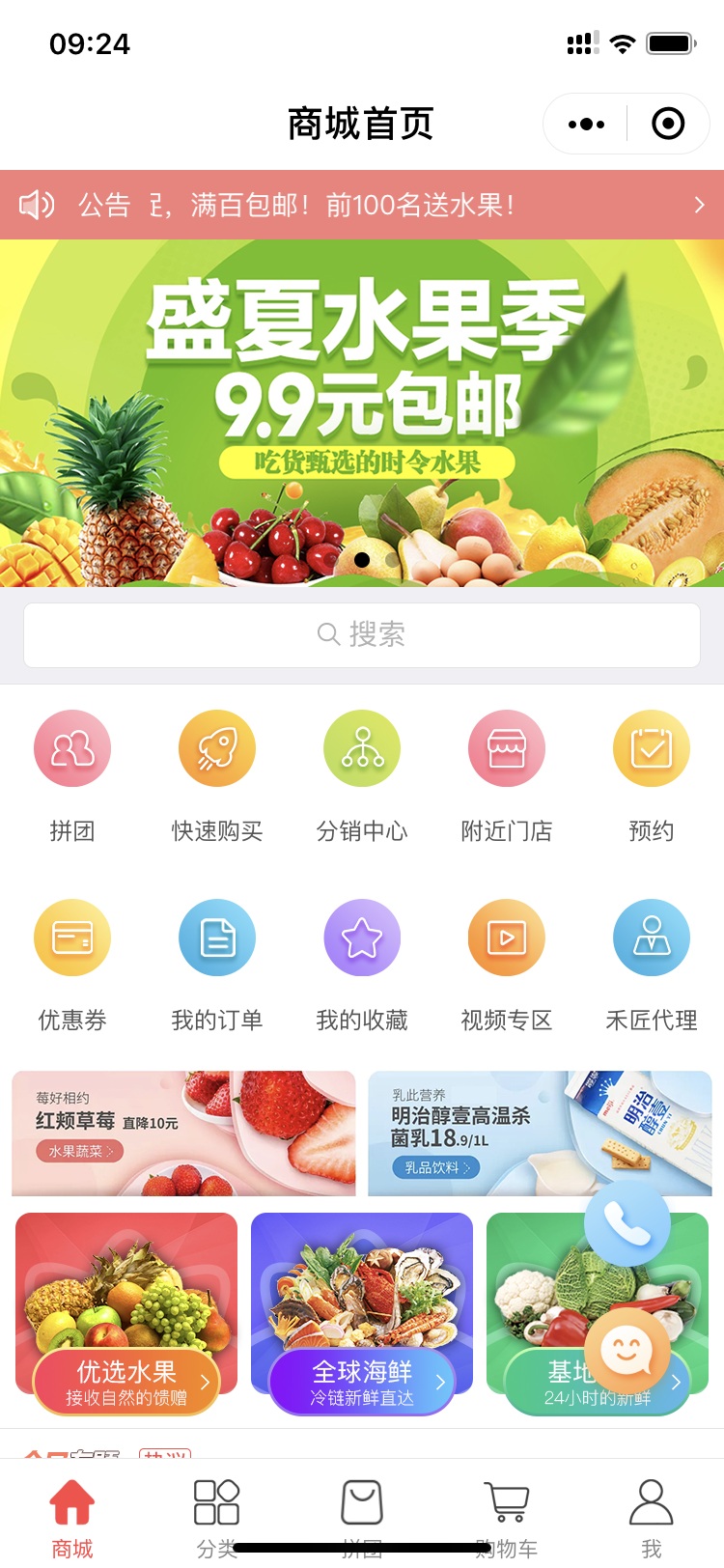Tap the floating phone call button
The height and width of the screenshot is (1568, 724).
tap(627, 1223)
